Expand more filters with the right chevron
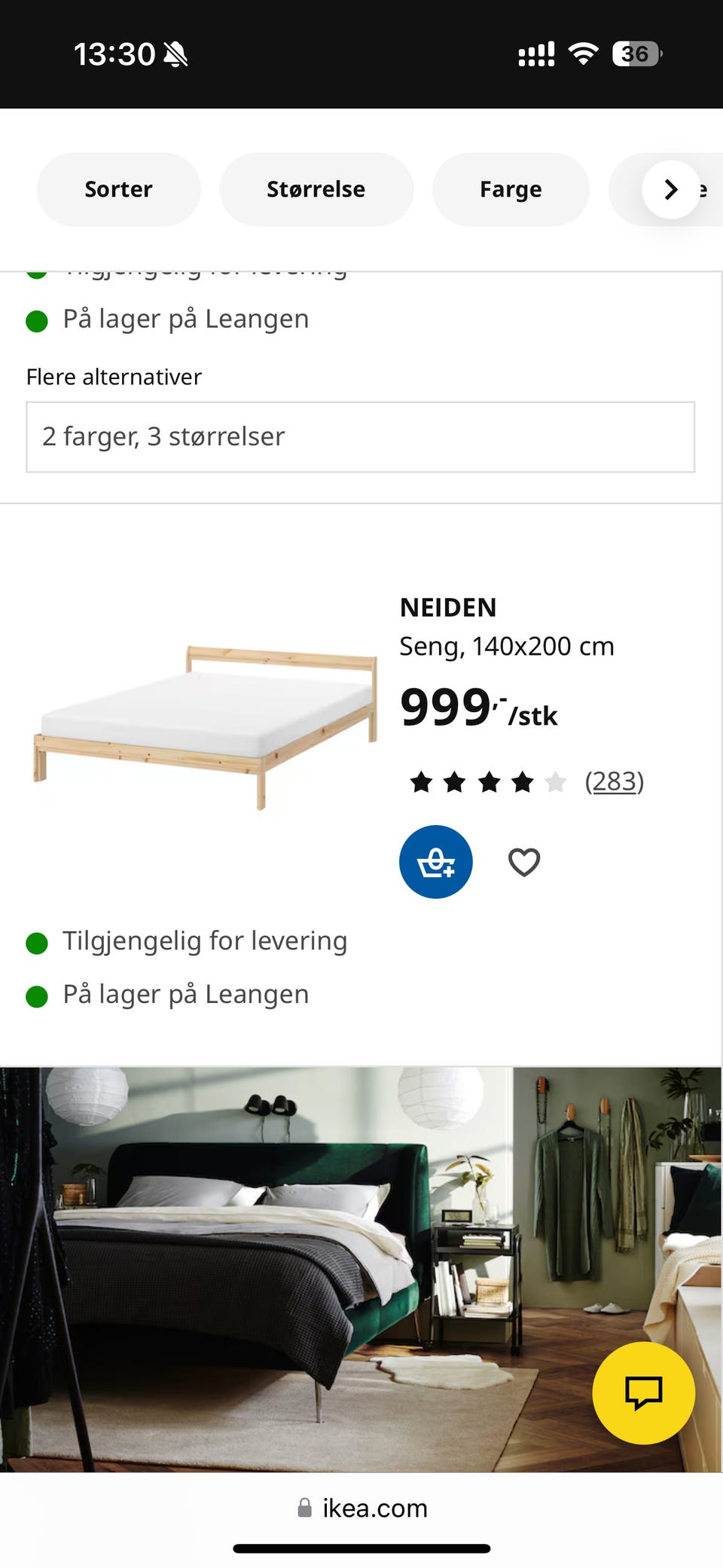This screenshot has width=723, height=1568. [x=670, y=190]
